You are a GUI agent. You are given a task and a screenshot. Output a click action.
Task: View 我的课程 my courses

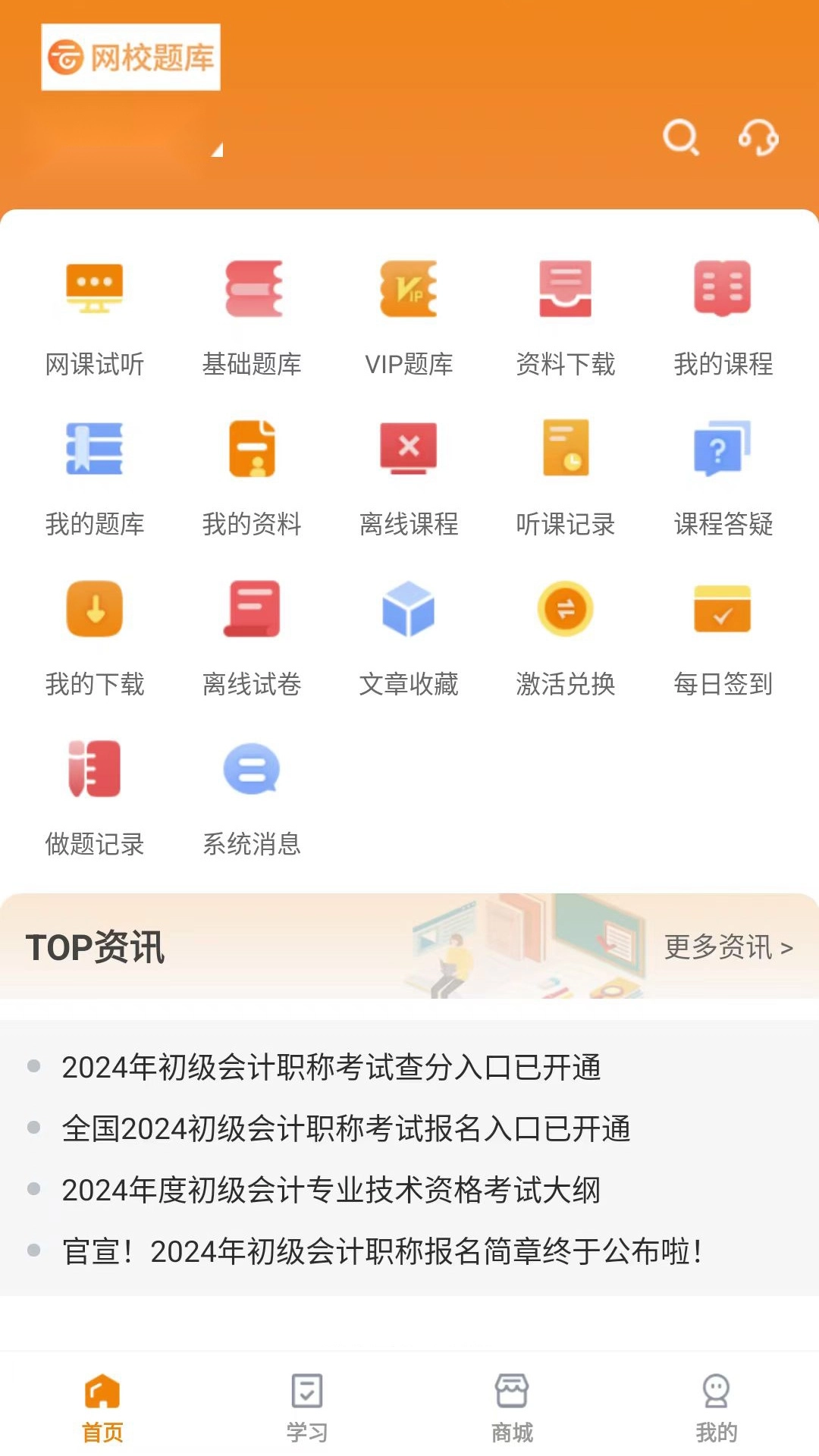click(x=723, y=318)
